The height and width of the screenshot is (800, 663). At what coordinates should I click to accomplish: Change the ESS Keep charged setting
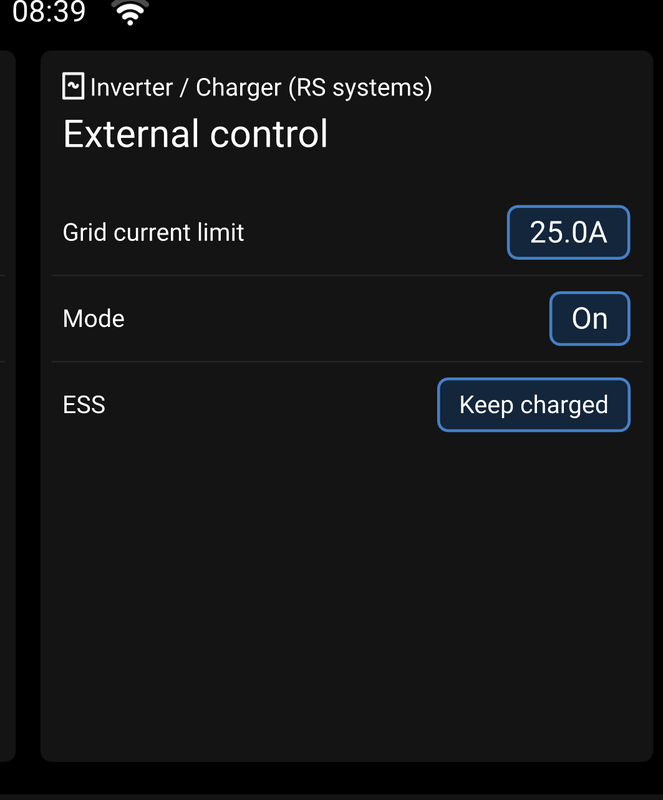[x=533, y=405]
